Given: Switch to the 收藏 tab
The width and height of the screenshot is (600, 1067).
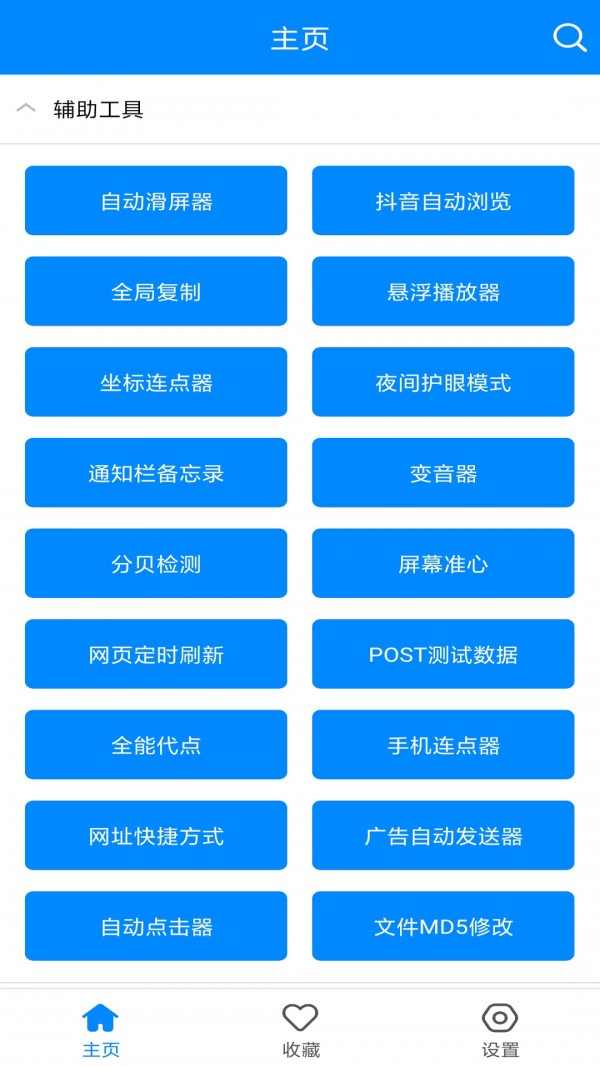Looking at the screenshot, I should [x=300, y=1030].
